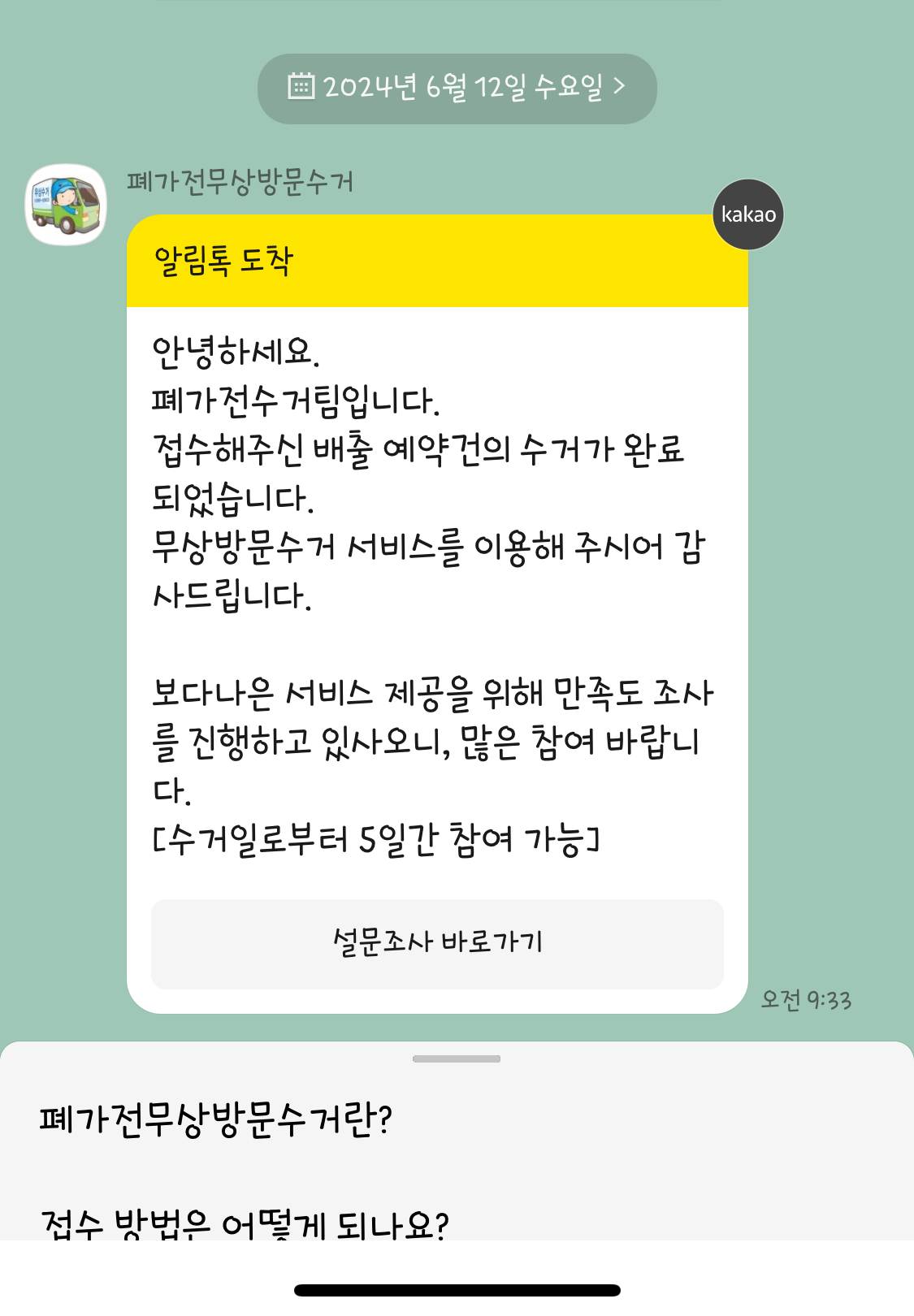Select the 접수 방법은 어떻게 되나요? question
914x1316 pixels.
coord(245,1223)
